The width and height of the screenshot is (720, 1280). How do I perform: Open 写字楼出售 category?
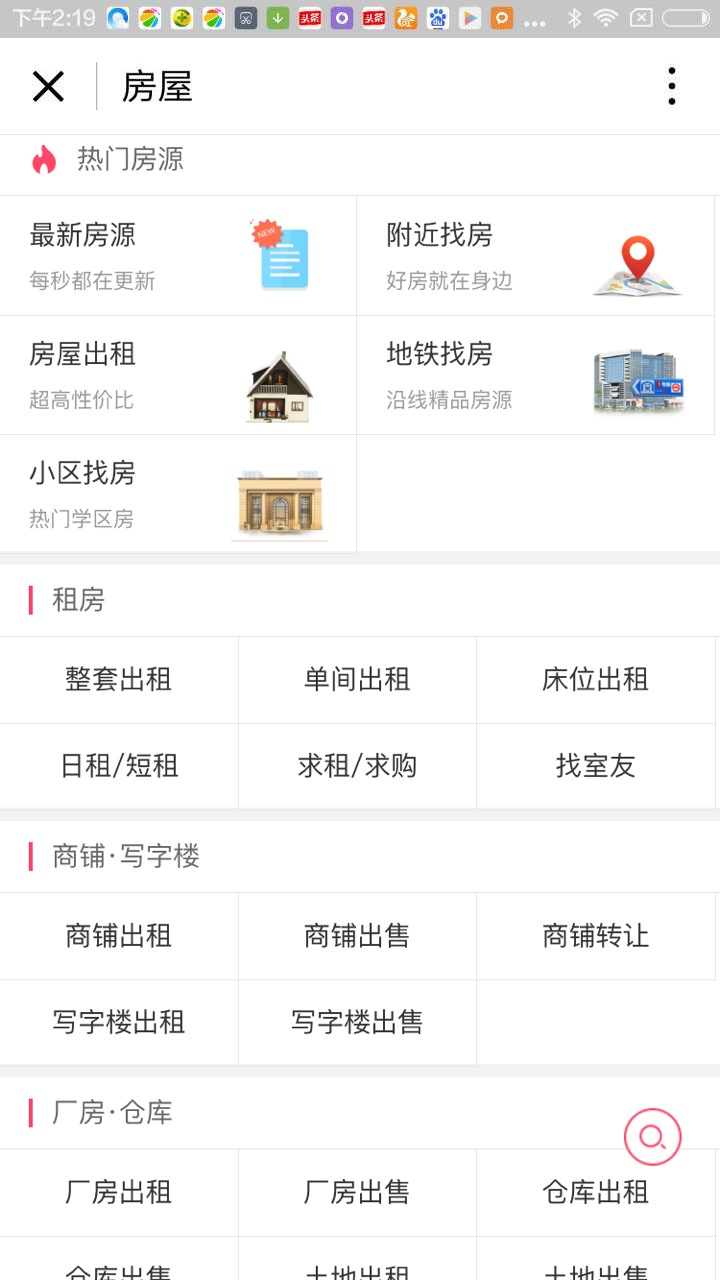tap(357, 1022)
